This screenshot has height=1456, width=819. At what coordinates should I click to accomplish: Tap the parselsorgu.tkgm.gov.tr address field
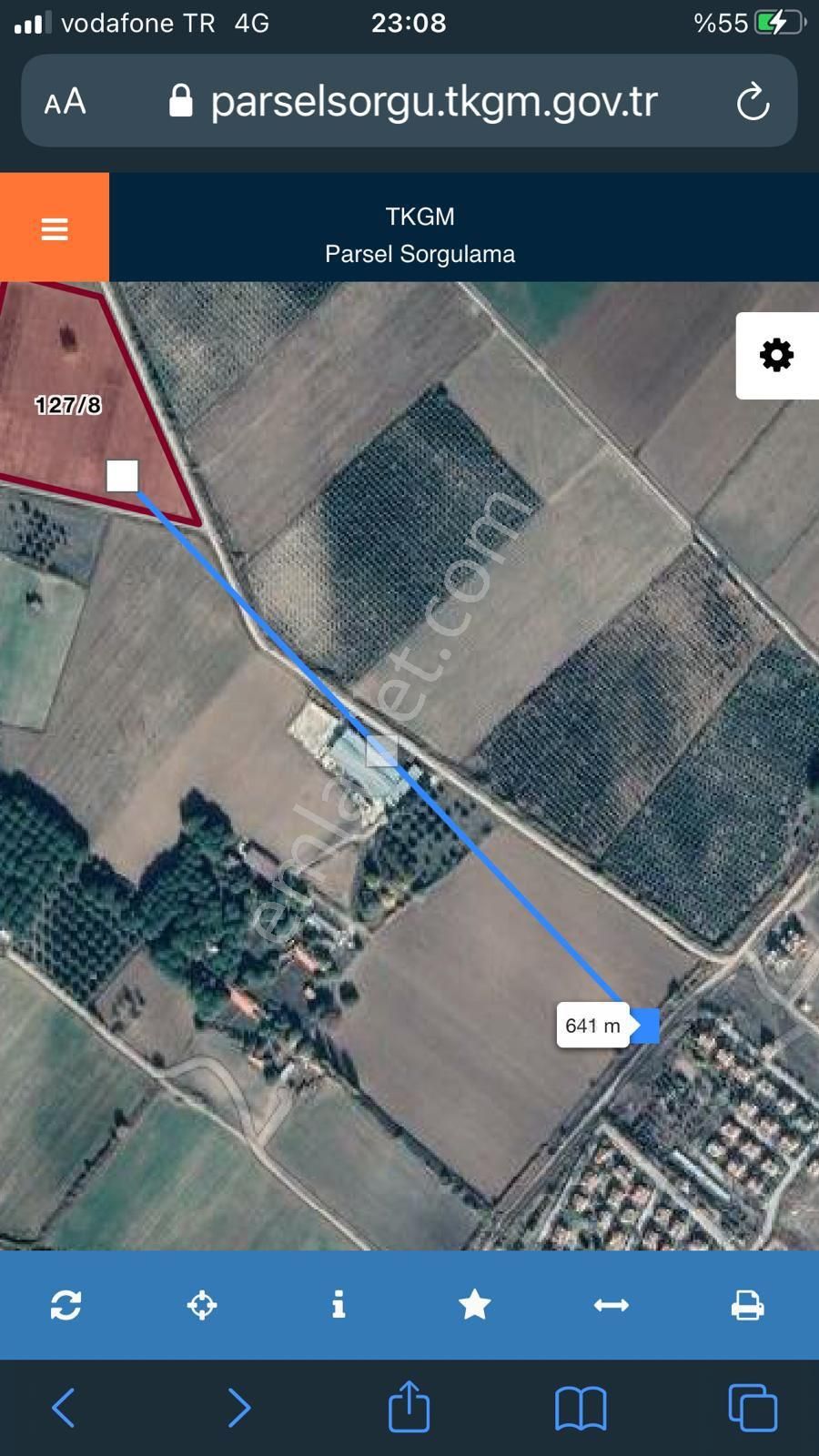[x=433, y=101]
